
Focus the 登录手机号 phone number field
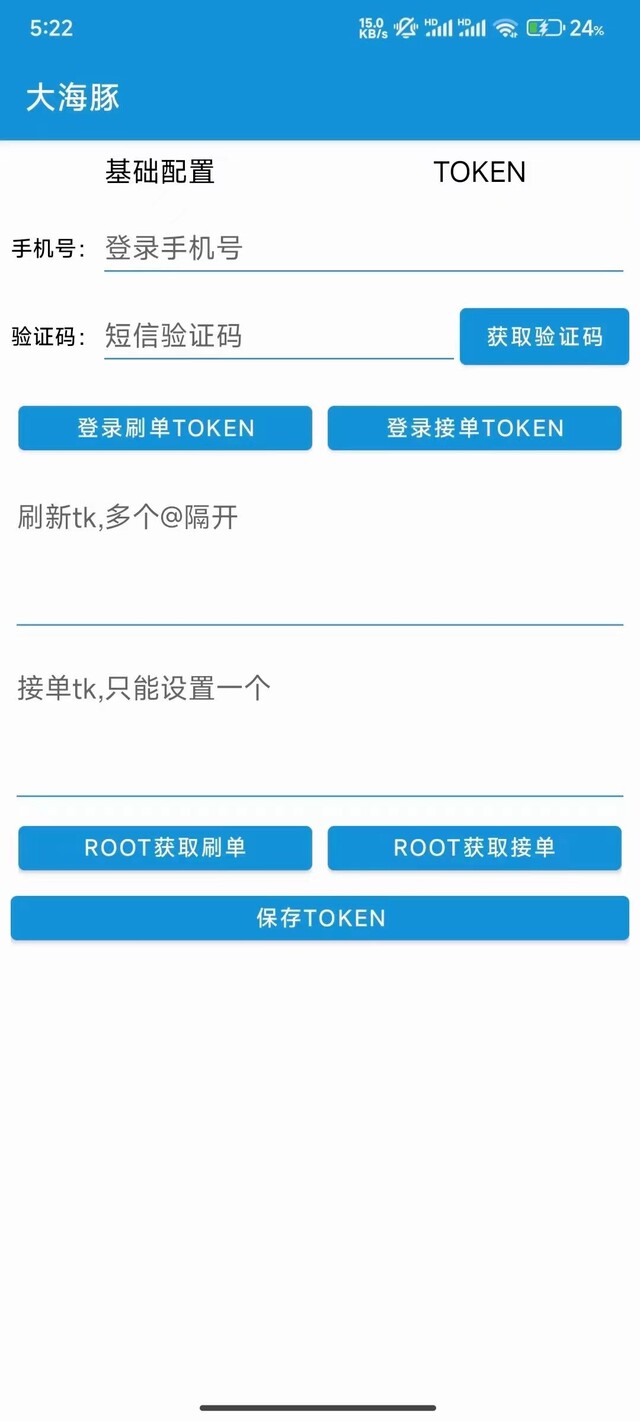[x=364, y=248]
